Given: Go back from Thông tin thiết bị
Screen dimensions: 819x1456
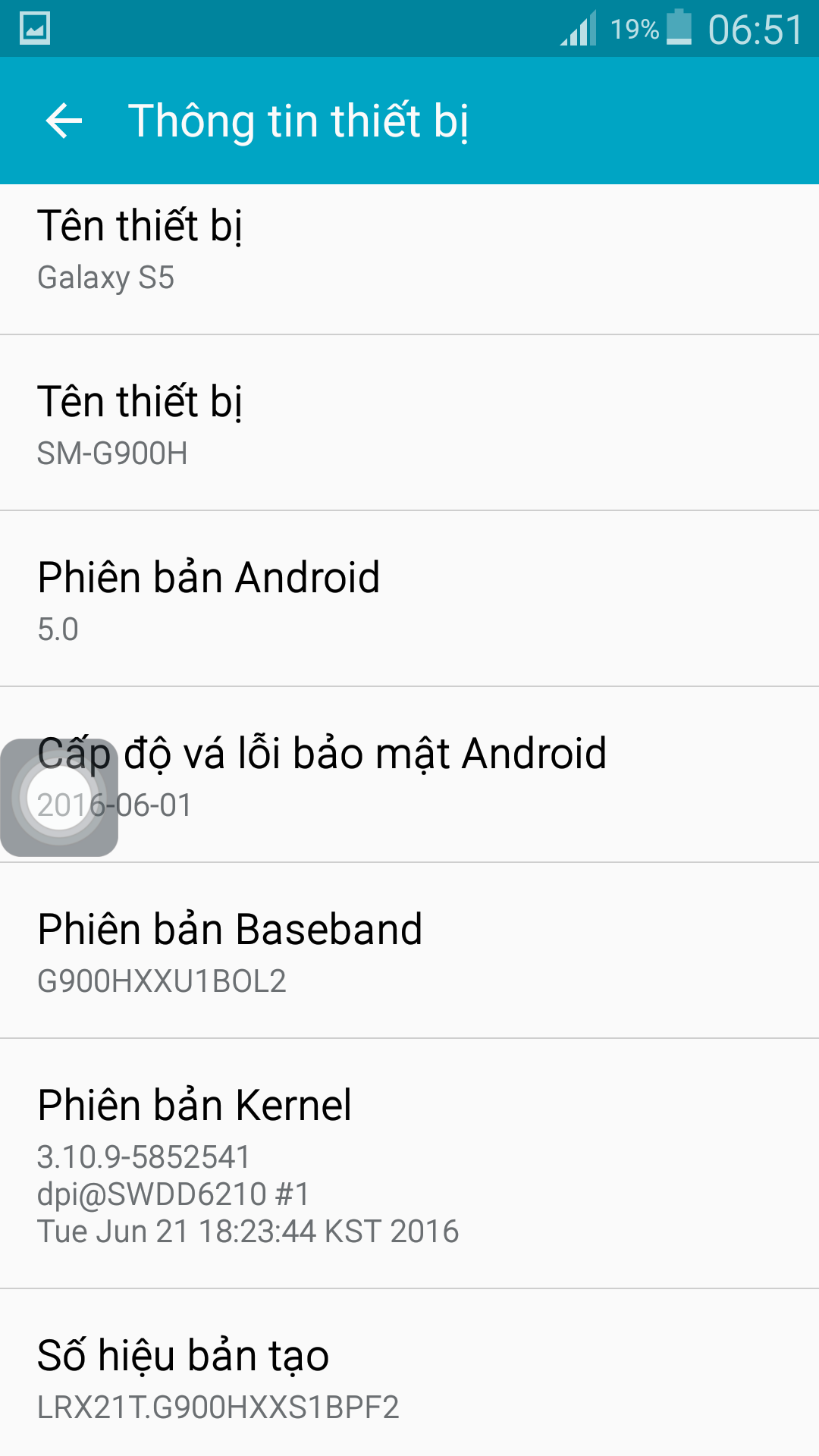Looking at the screenshot, I should (x=64, y=121).
